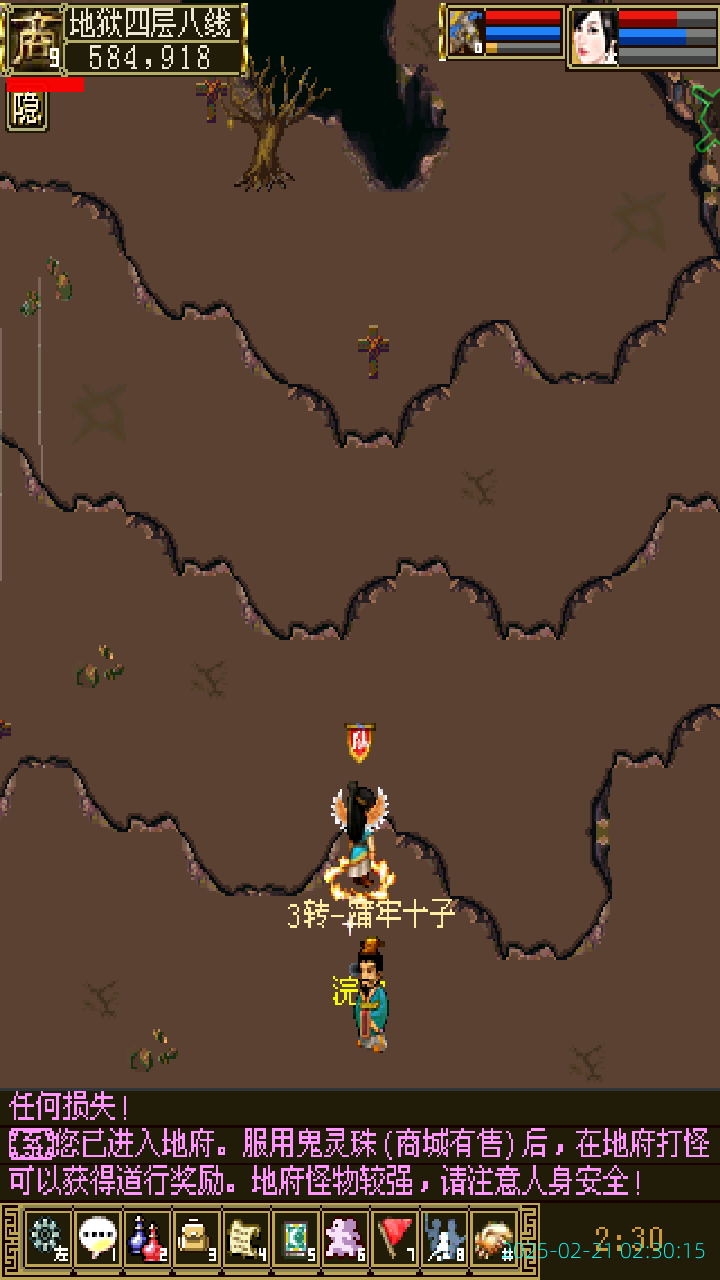Screen dimensions: 720x1280
Task: Select the NPC in the green robe
Action: [372, 995]
